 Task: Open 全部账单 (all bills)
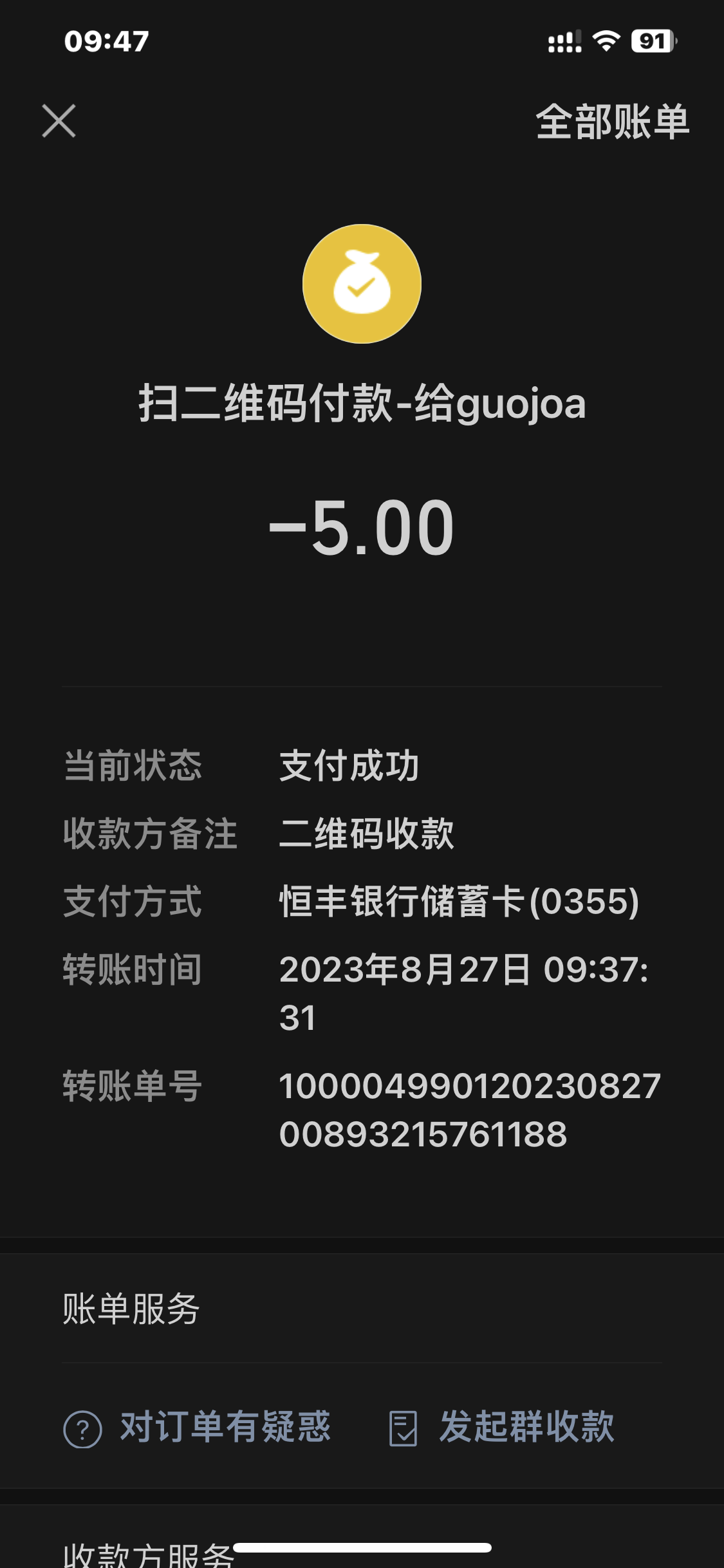pos(611,122)
